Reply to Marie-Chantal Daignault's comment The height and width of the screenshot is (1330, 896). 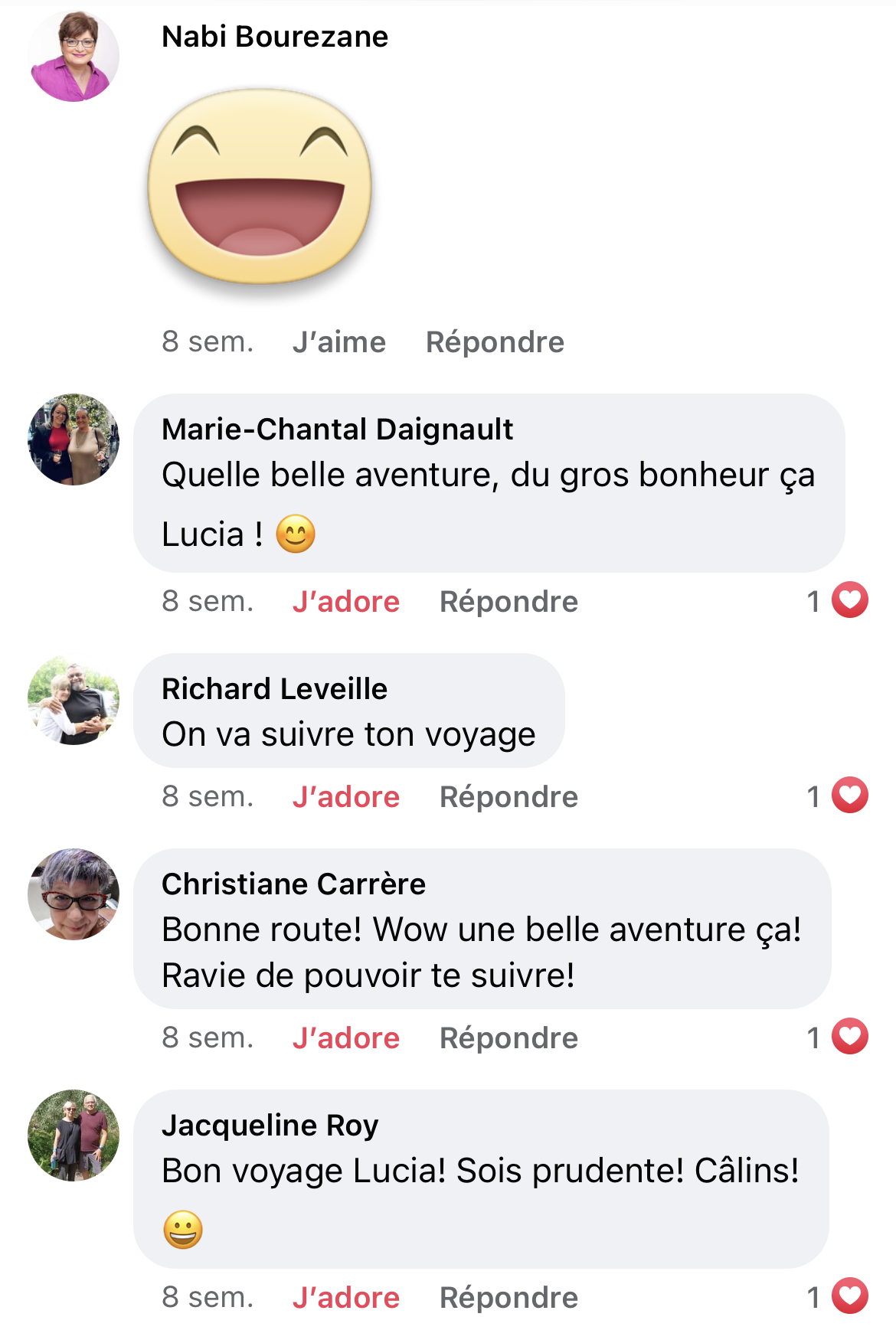point(508,602)
